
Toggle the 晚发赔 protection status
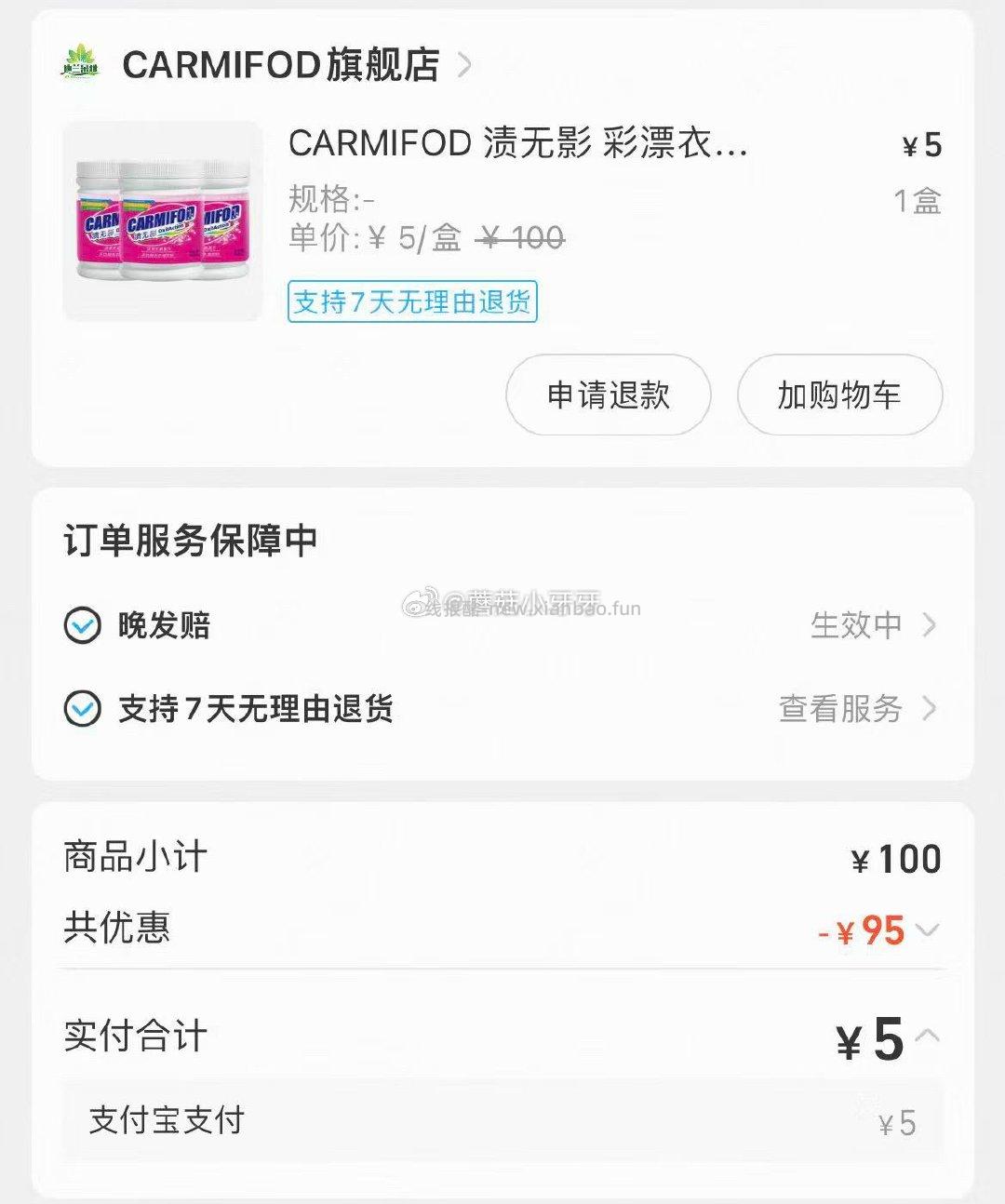coord(854,625)
